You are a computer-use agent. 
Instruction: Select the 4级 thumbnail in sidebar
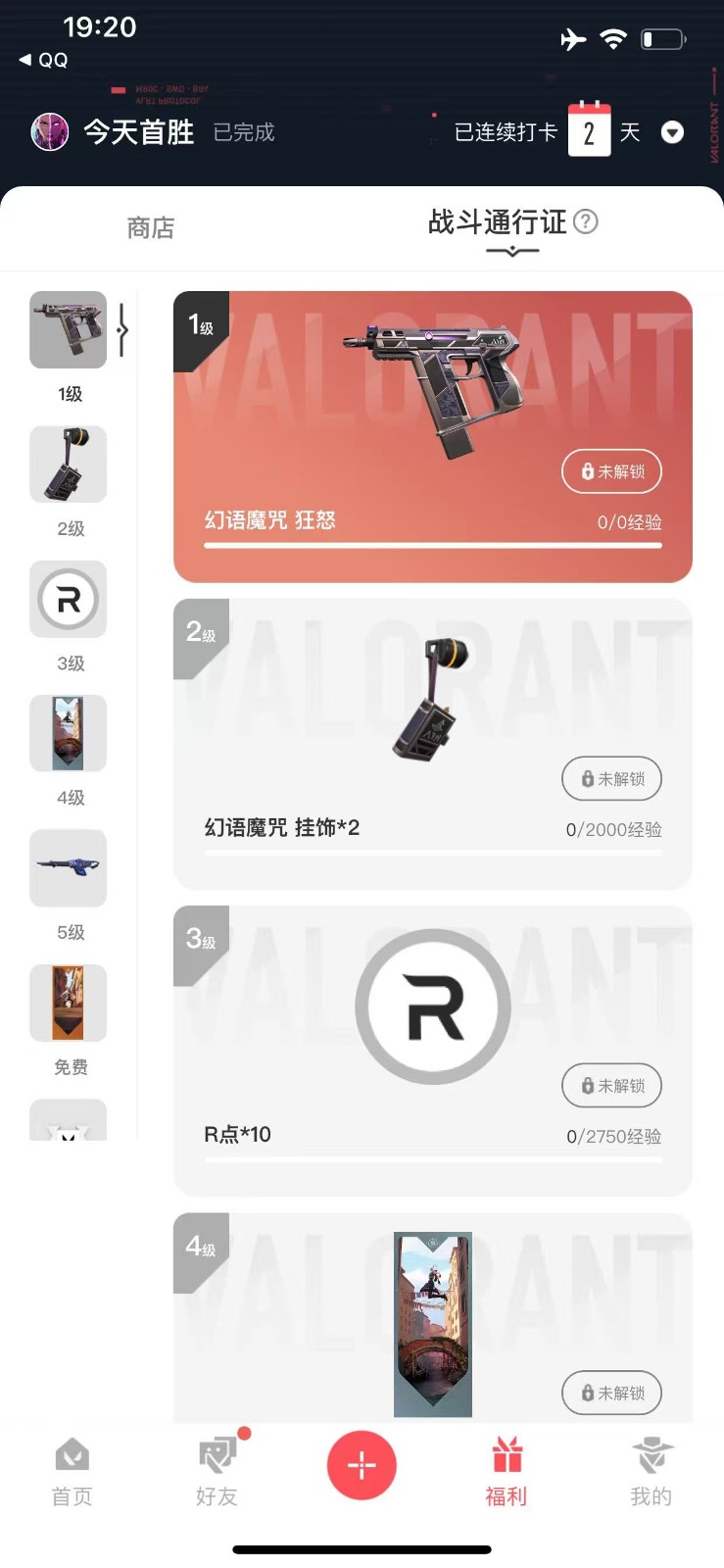coord(68,733)
